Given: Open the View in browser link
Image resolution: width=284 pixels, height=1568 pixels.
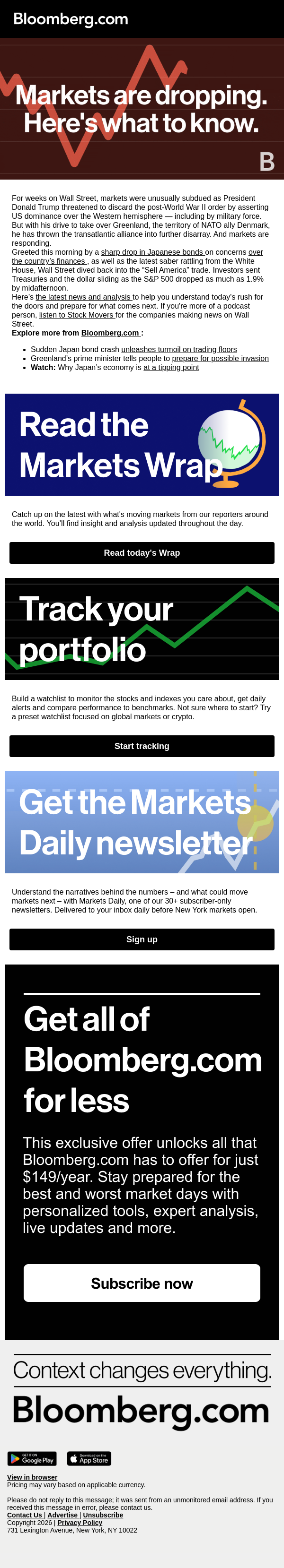Looking at the screenshot, I should pos(32,1477).
